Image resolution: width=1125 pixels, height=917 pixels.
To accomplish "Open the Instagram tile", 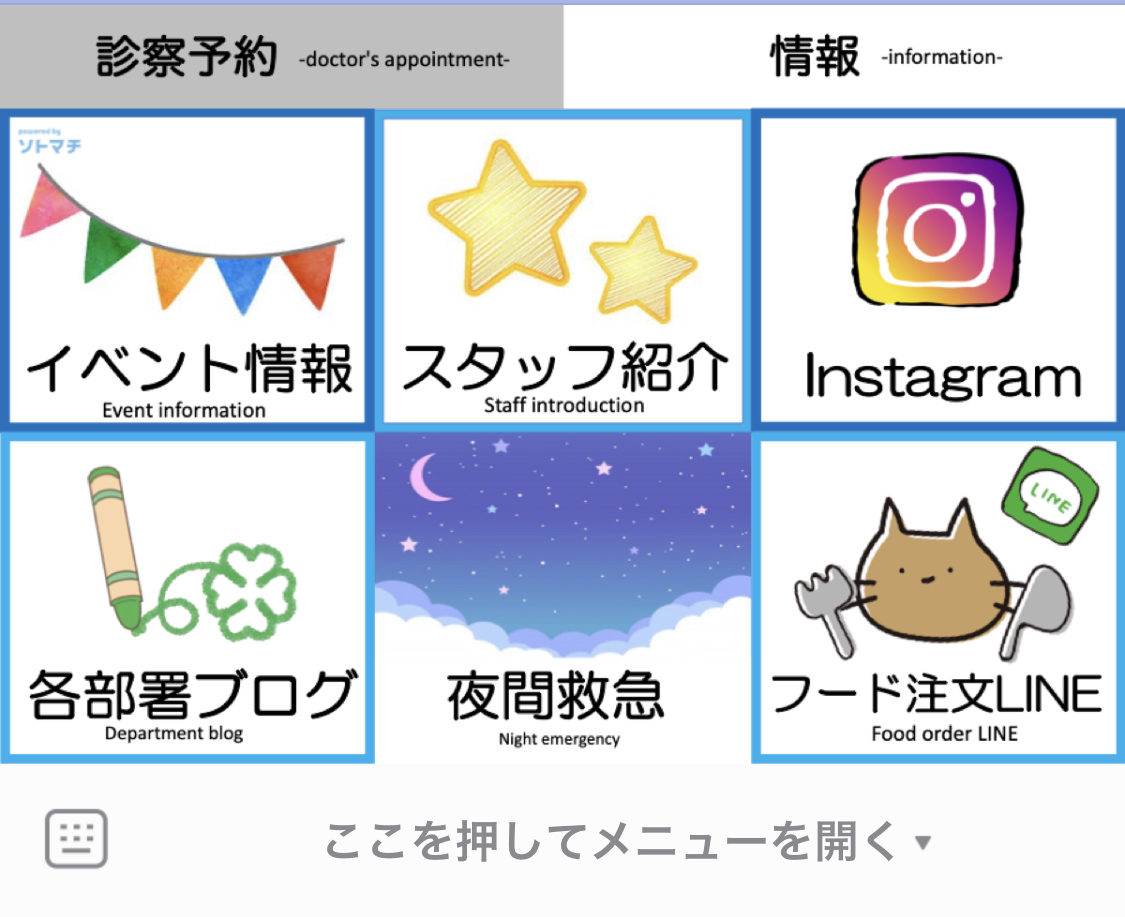I will [x=939, y=268].
